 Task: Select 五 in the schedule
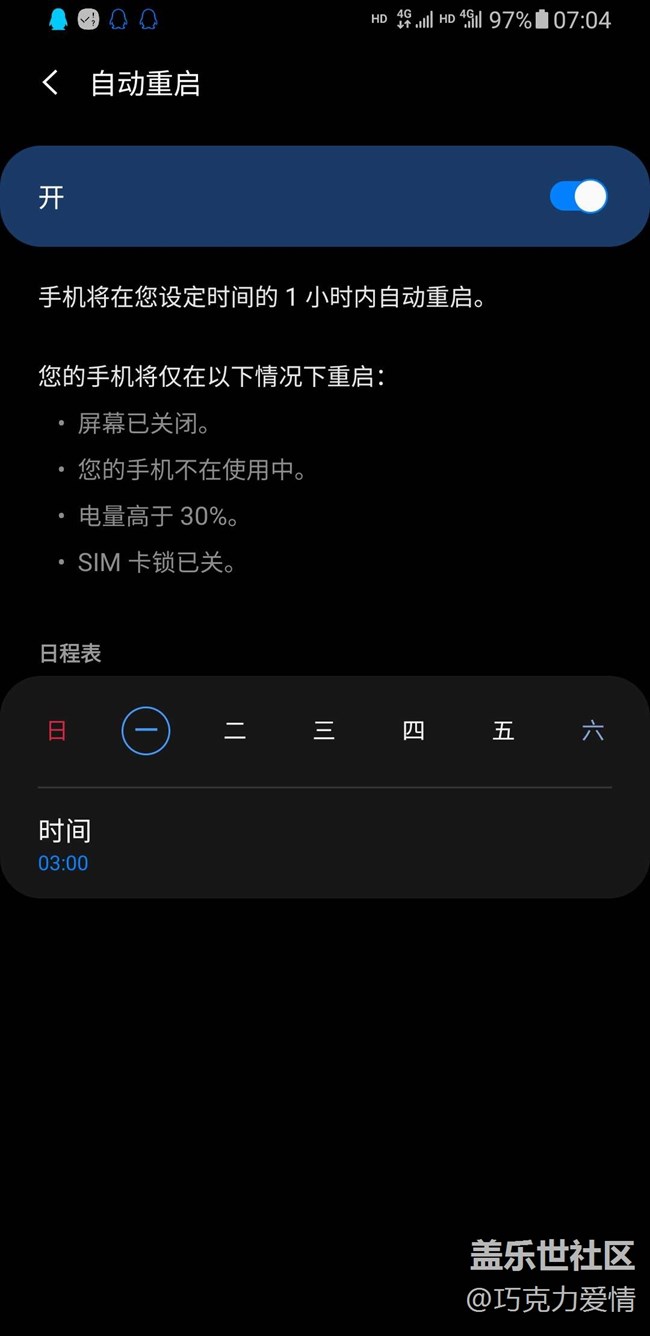click(x=503, y=731)
